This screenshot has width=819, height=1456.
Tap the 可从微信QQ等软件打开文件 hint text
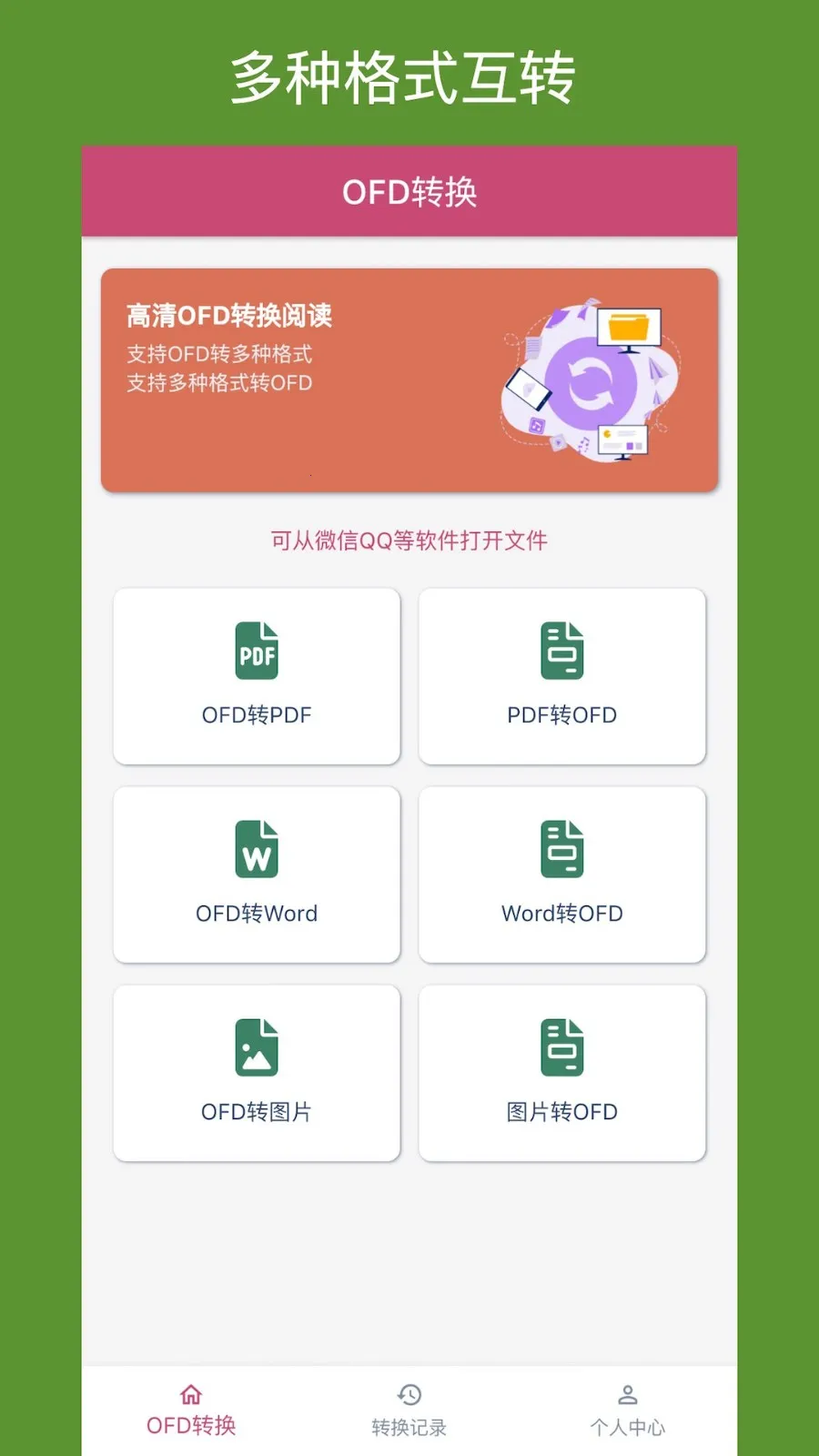(409, 540)
